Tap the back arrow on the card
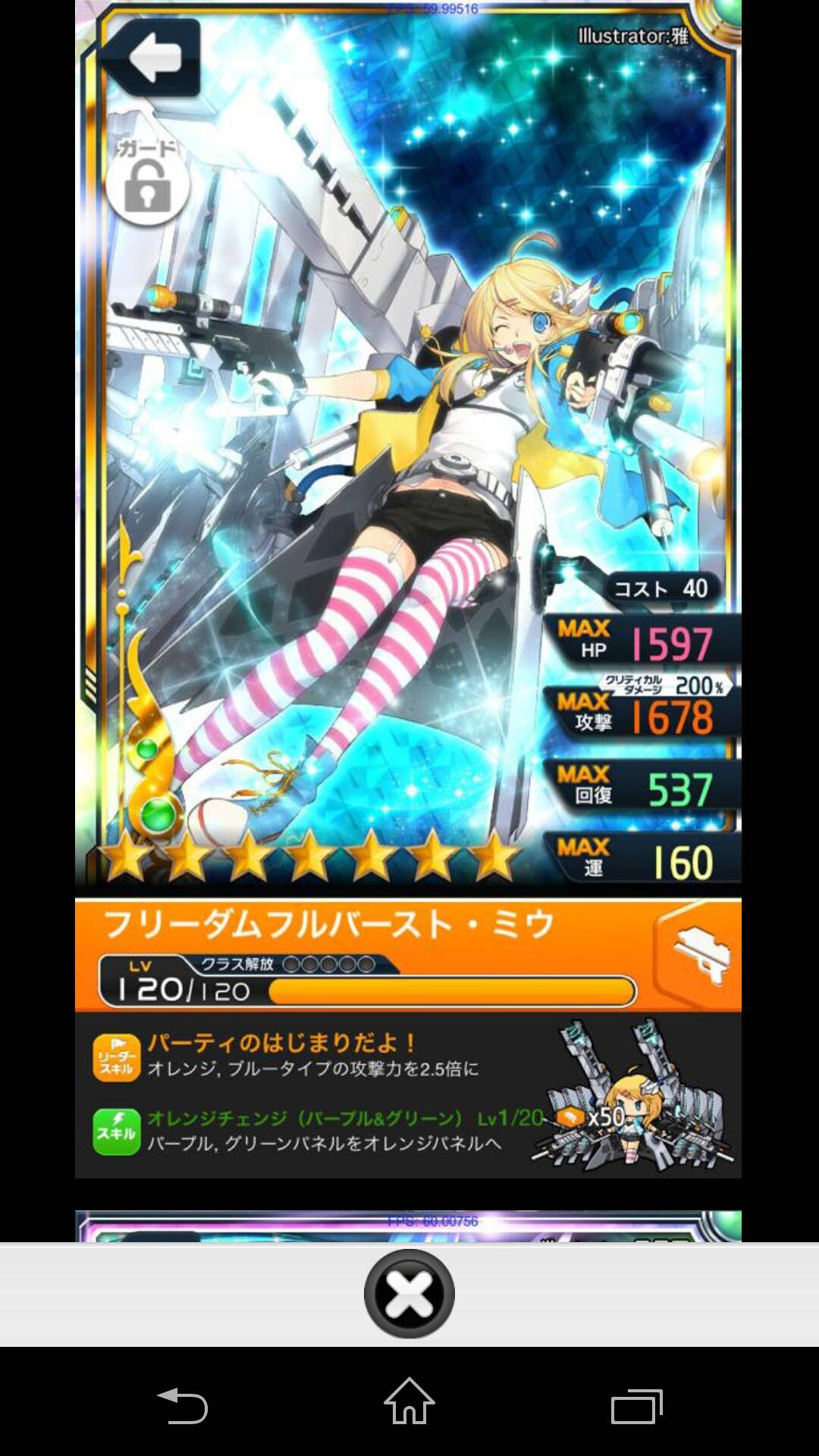This screenshot has height=1456, width=819. (x=152, y=58)
